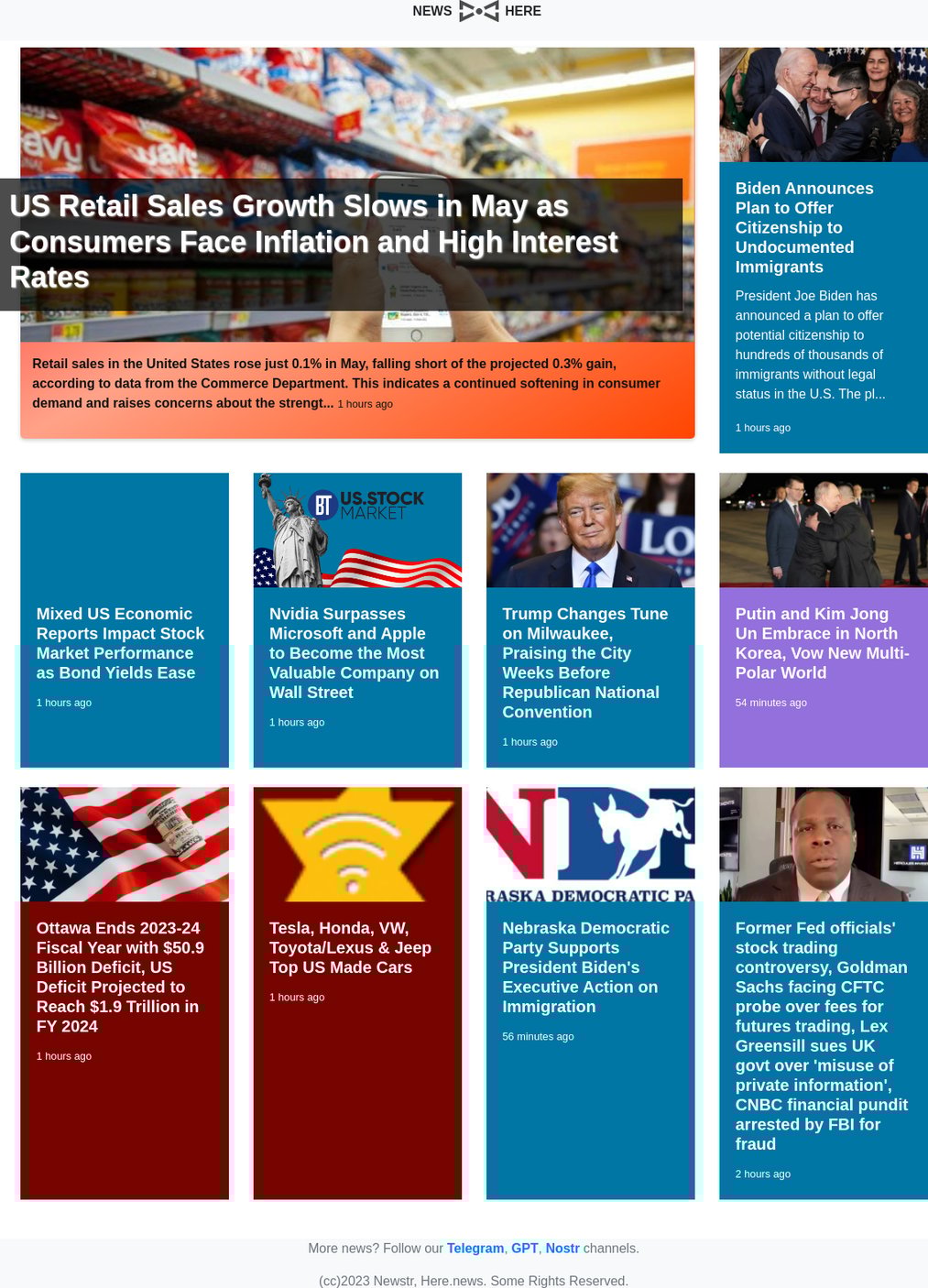
Task: Open Former Fed officials' stock trading story
Action: (821, 1035)
